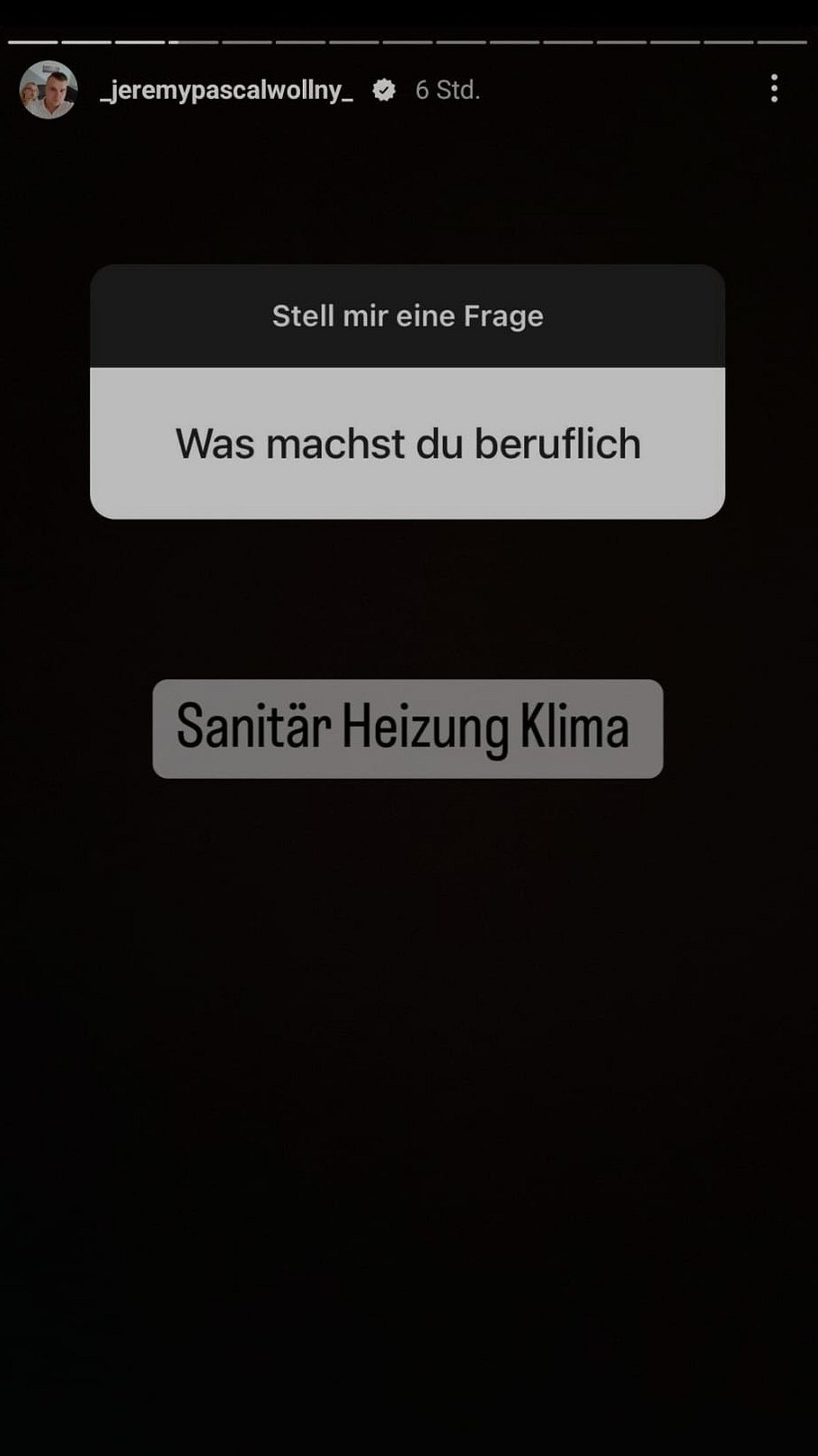Screen dimensions: 818x1456
Task: Open the story's three-dot options menu
Action: [774, 88]
